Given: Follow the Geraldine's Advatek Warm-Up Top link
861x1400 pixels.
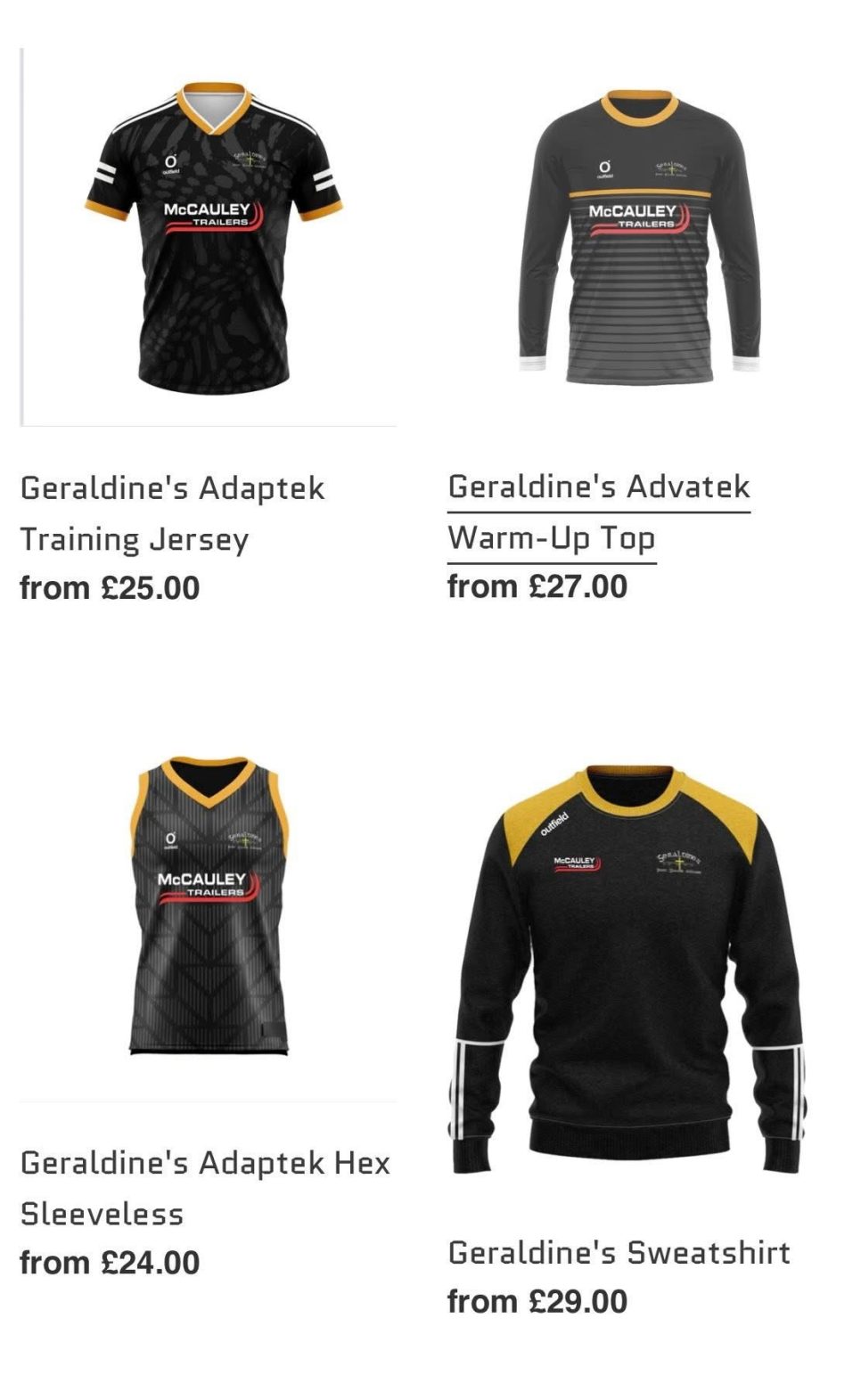Looking at the screenshot, I should [598, 512].
